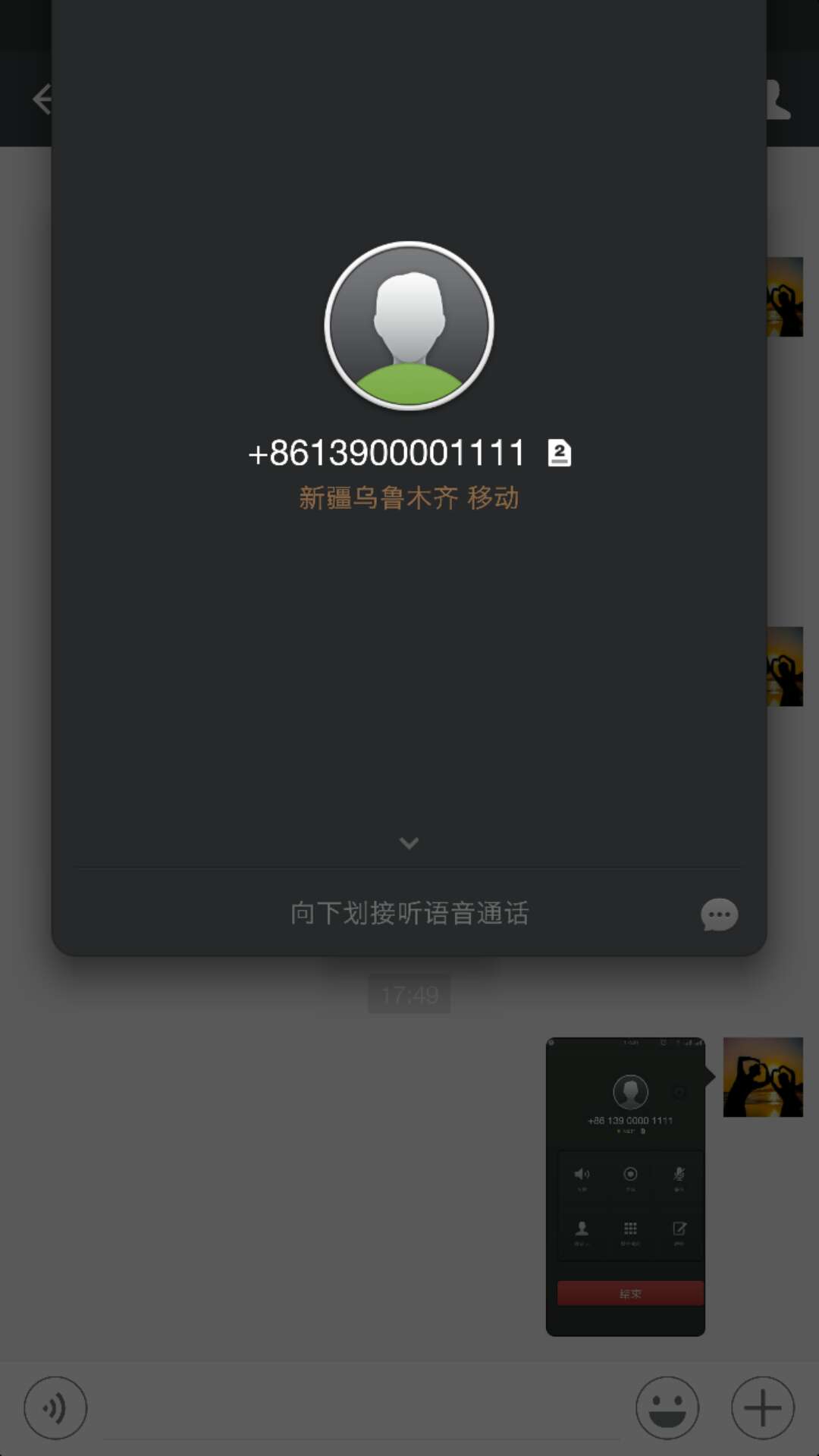The height and width of the screenshot is (1456, 819).
Task: Open the emoji picker
Action: pos(667,1408)
